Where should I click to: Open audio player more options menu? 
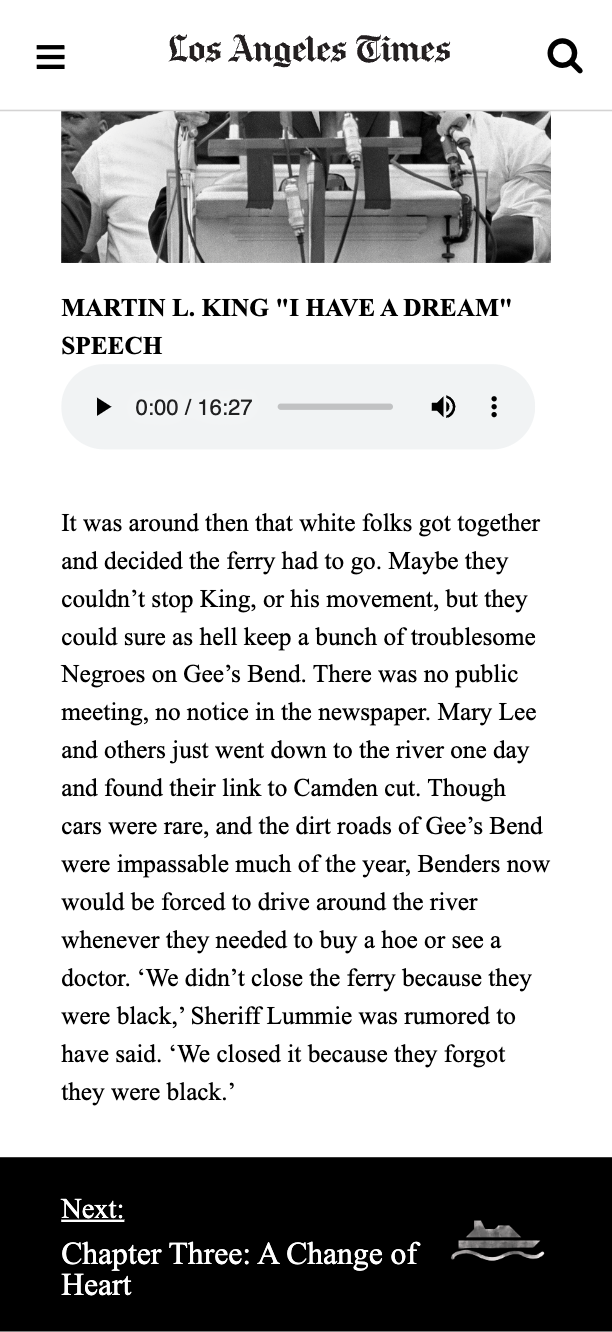[493, 407]
